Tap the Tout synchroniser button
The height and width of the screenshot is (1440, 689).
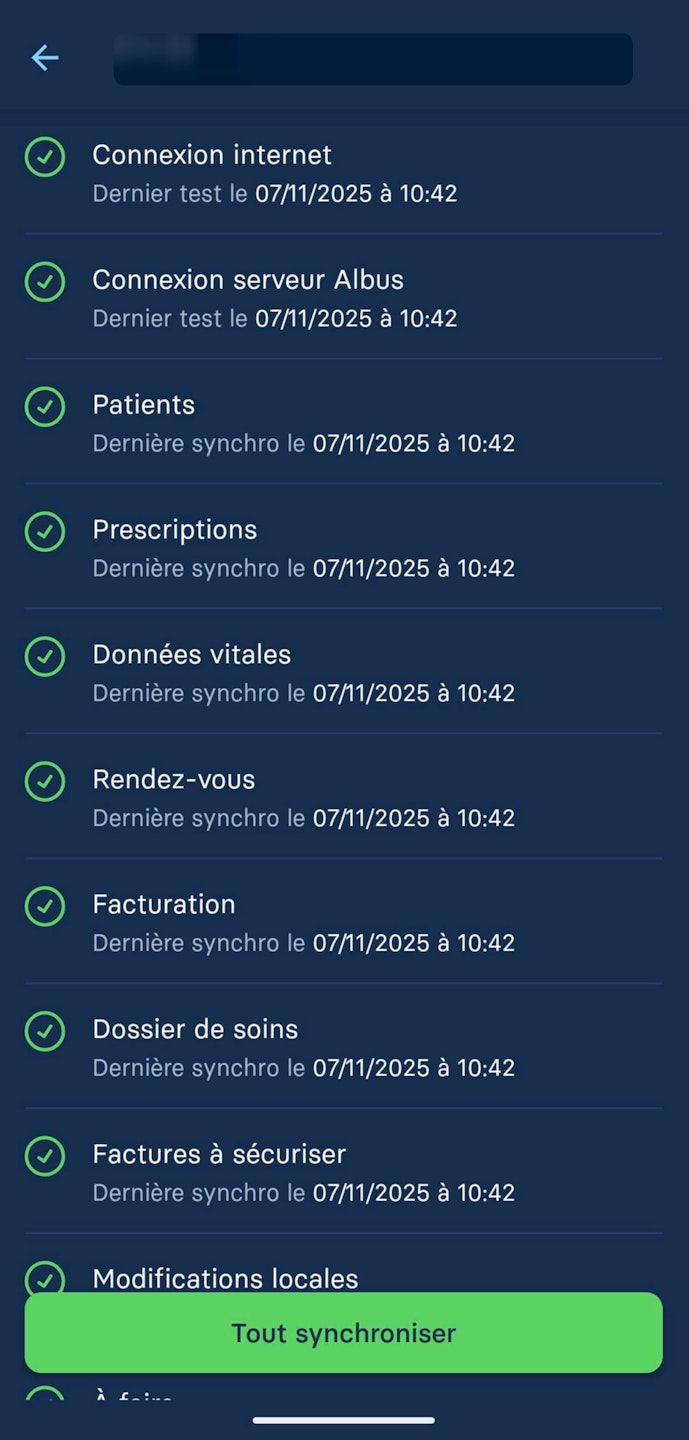(x=343, y=1332)
